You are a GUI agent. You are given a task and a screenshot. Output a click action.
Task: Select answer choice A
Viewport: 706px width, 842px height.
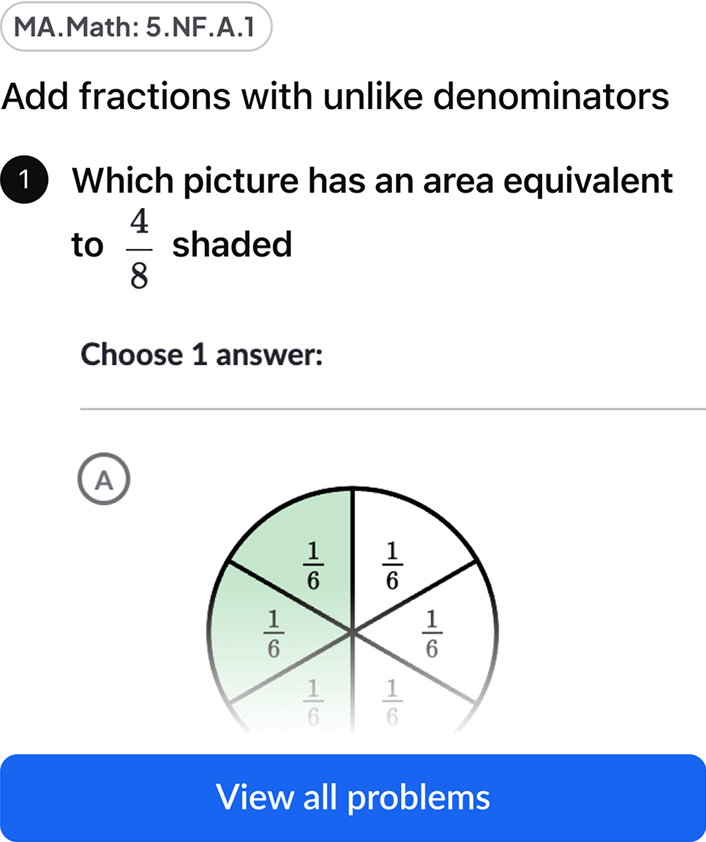tap(101, 478)
